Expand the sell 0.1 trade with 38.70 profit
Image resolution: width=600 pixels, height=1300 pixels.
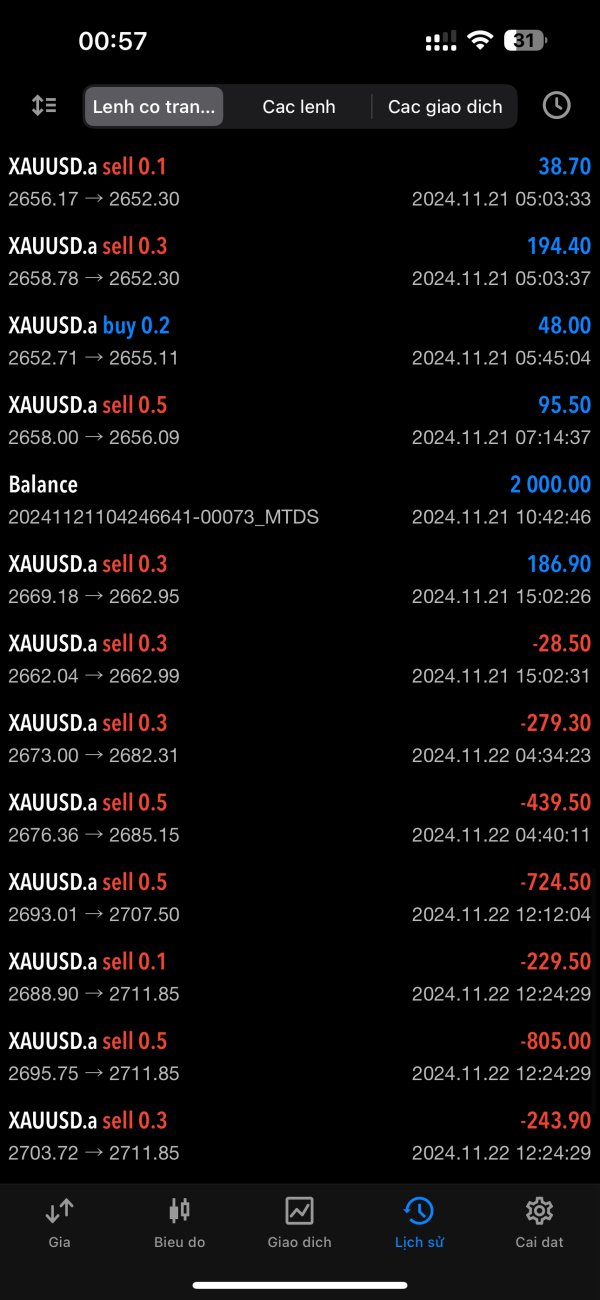coord(300,182)
